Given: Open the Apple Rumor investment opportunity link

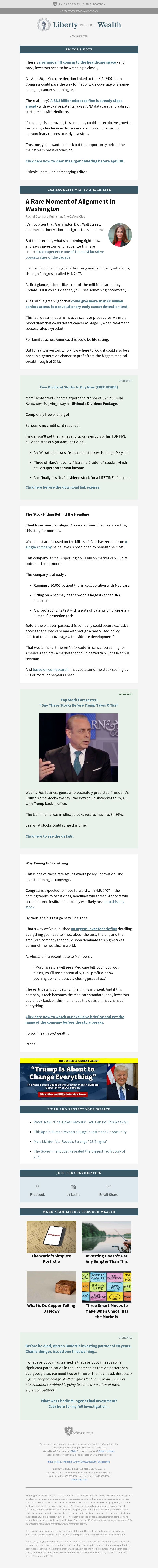Looking at the screenshot, I should click(80, 1132).
